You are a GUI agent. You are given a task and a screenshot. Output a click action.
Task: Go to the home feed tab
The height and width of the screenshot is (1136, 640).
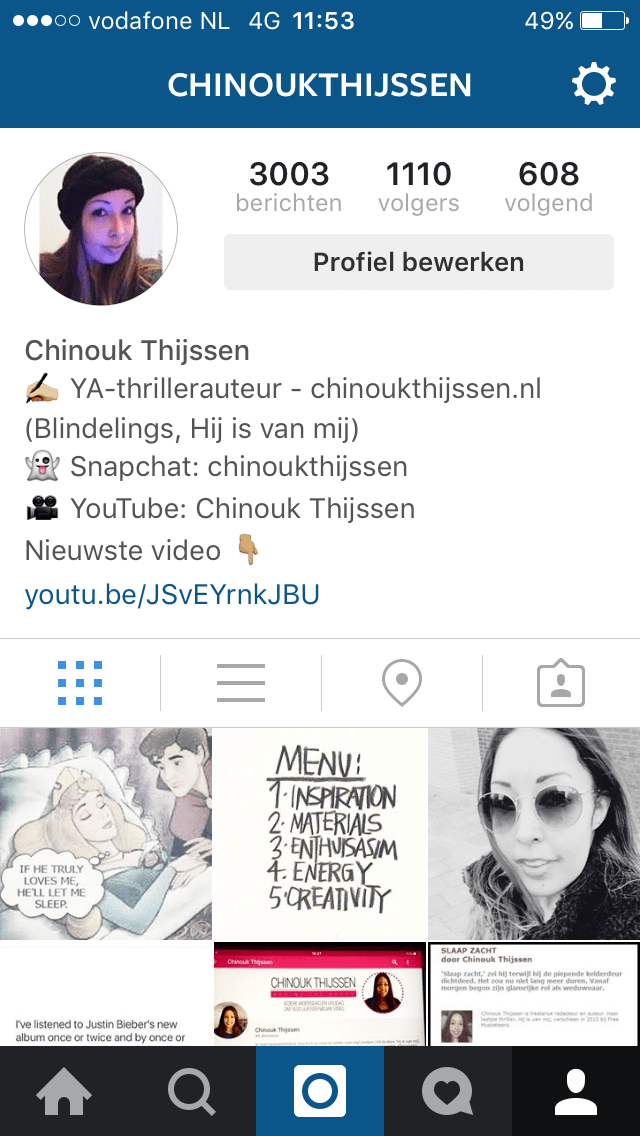64,1091
